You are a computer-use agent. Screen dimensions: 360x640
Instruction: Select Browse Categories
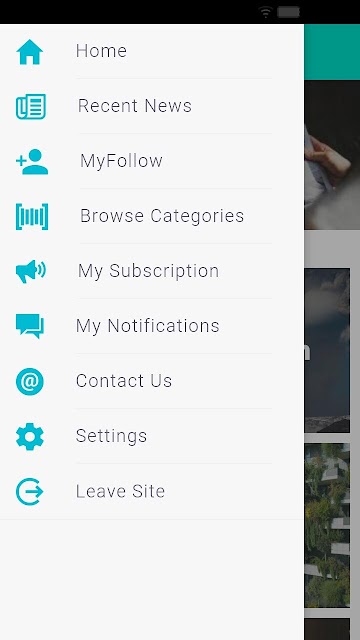pos(152,216)
